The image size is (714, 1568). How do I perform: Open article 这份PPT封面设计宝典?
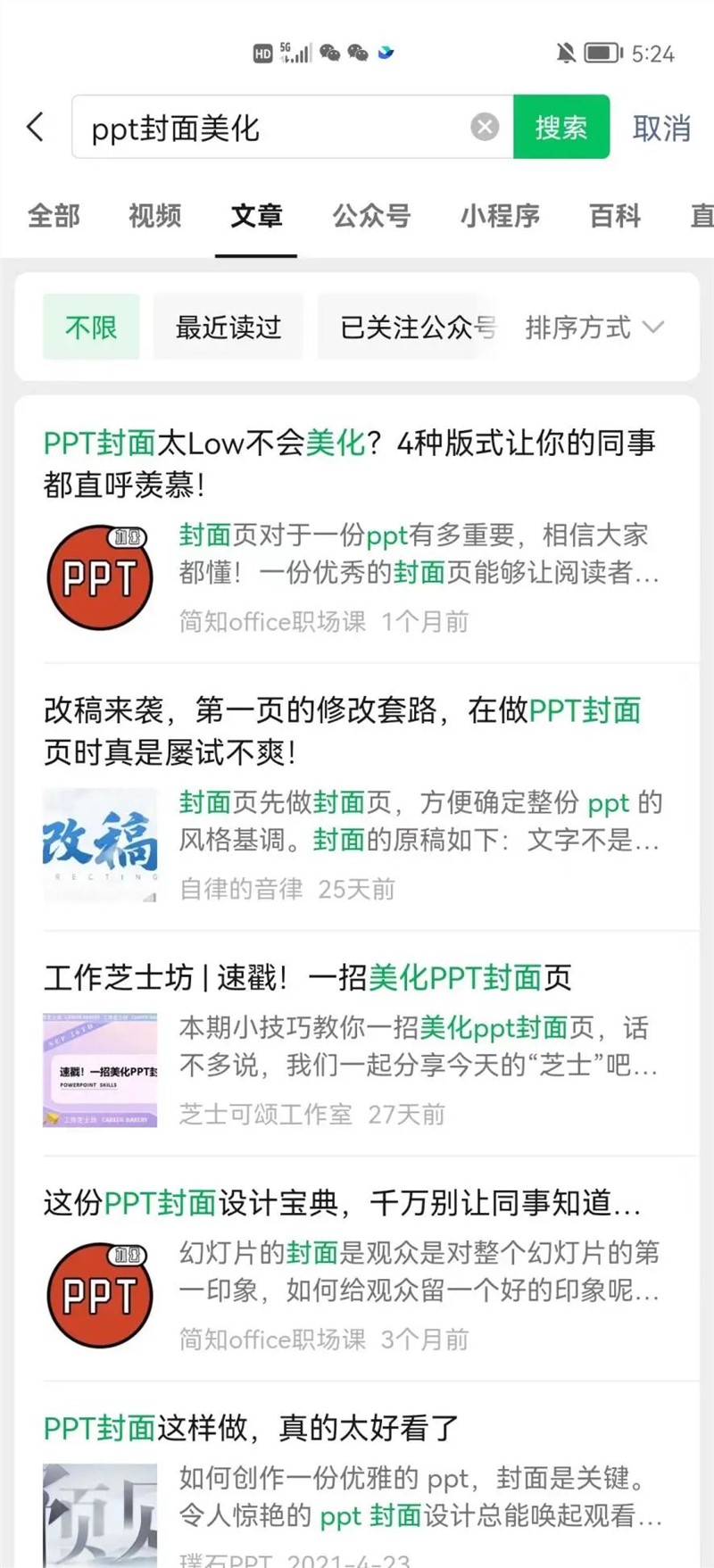(343, 1203)
